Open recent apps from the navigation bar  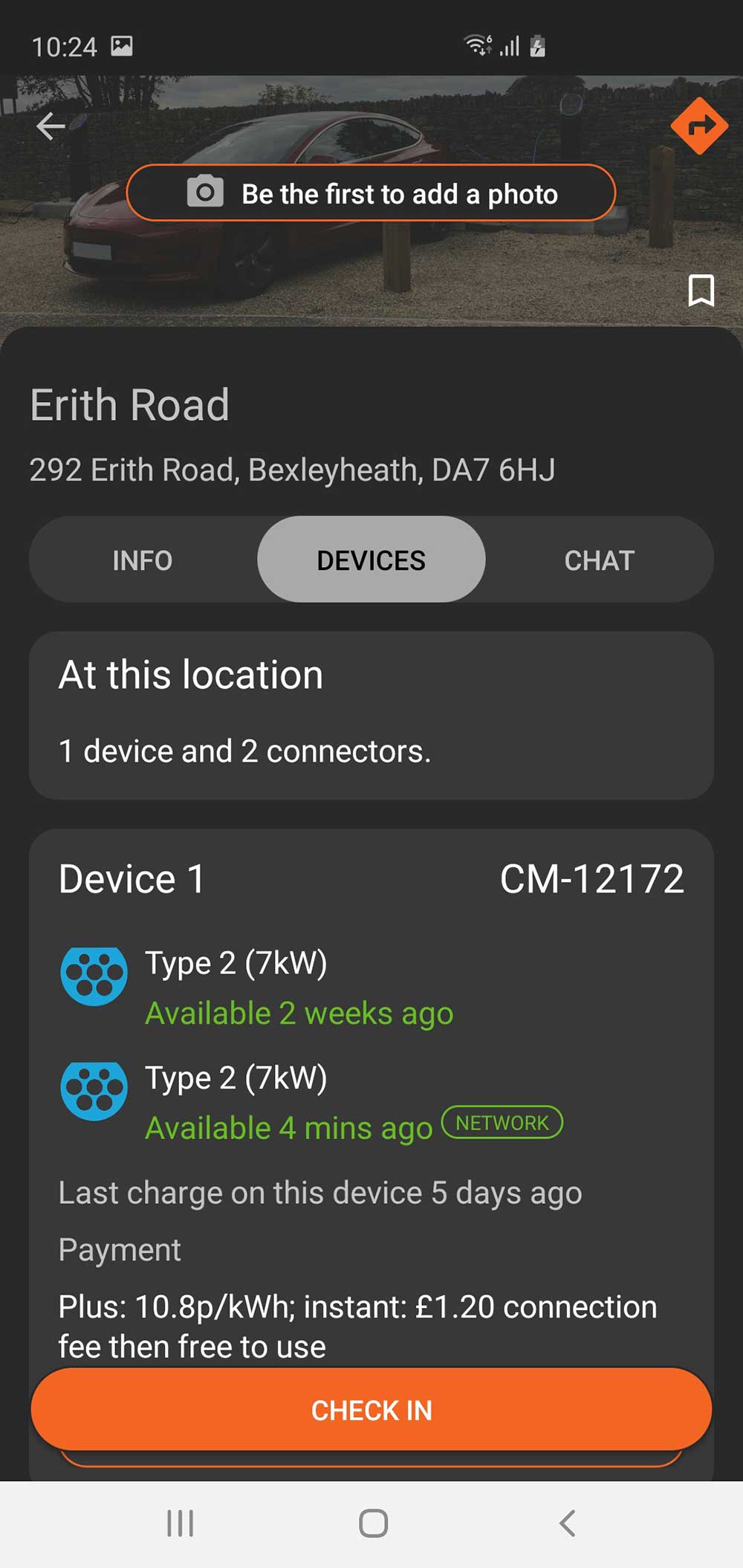point(180,1523)
